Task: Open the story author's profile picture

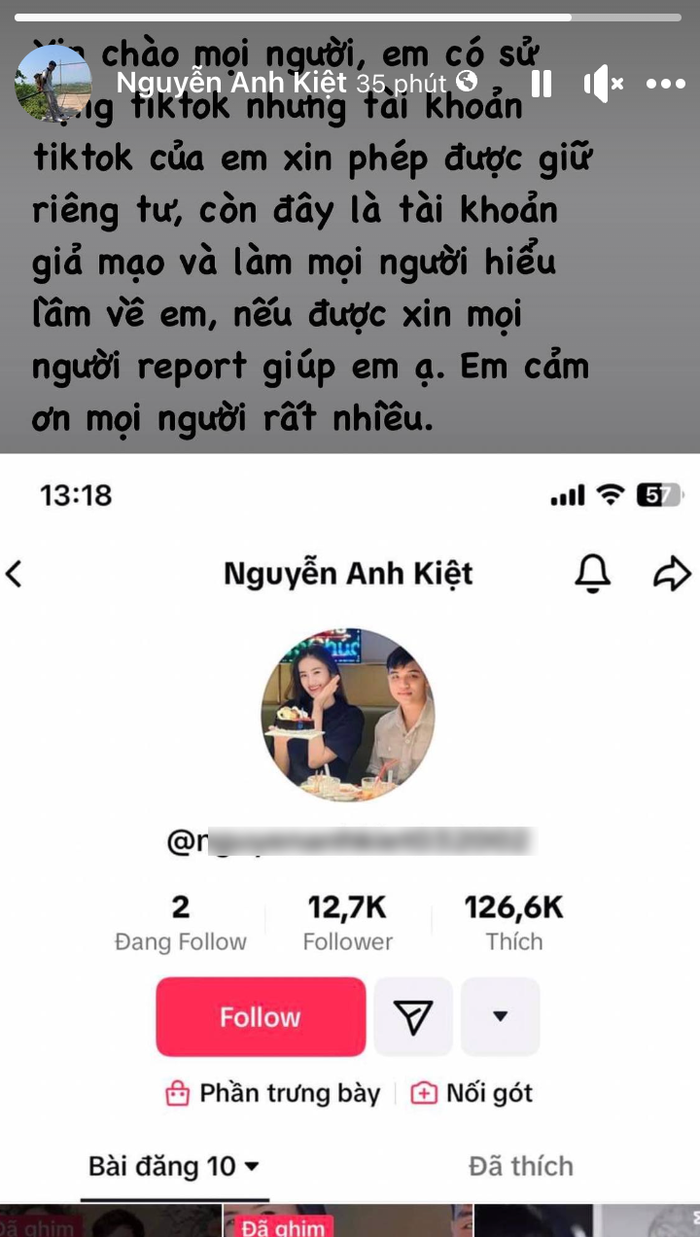Action: [x=54, y=83]
